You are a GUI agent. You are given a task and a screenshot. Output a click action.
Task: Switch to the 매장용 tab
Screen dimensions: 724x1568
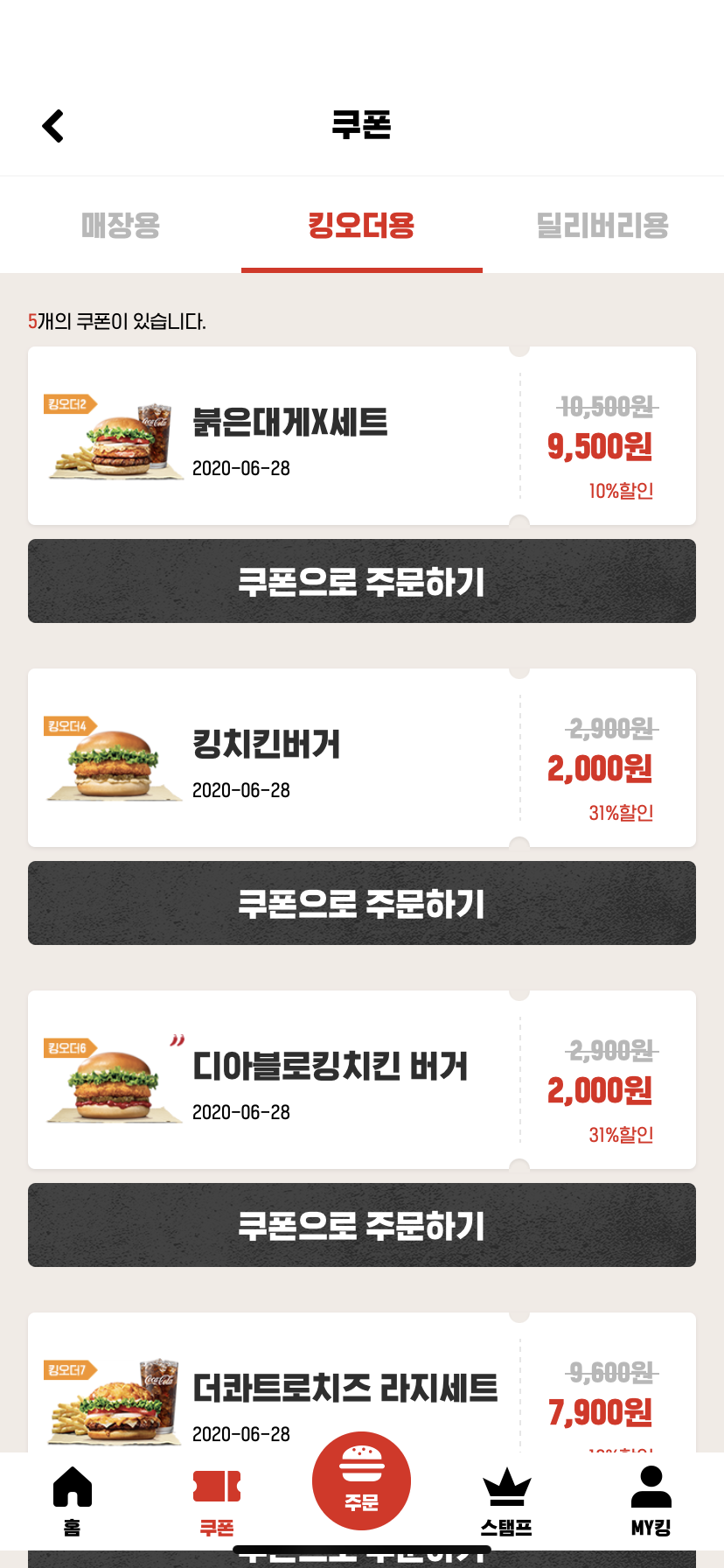point(120,226)
